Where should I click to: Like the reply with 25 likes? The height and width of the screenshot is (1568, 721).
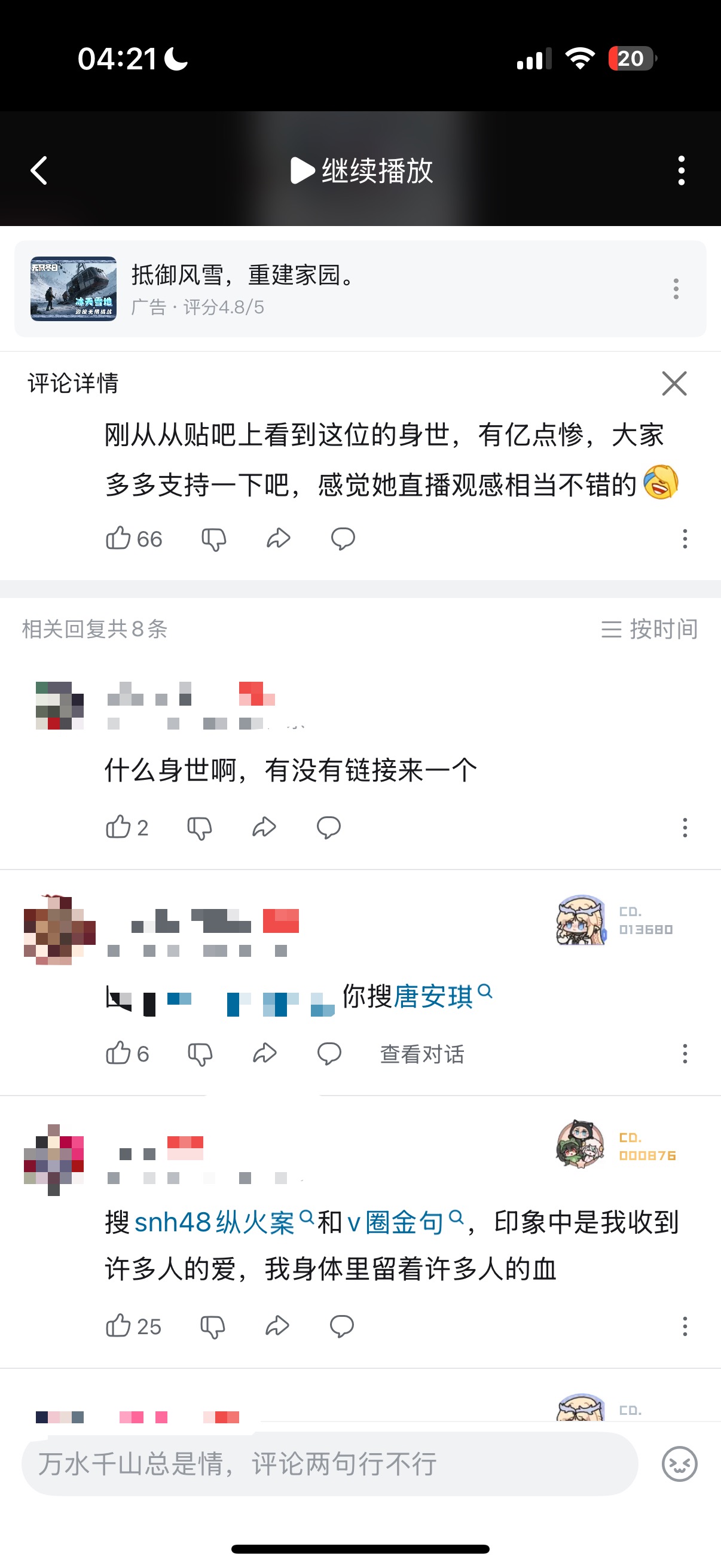coord(118,1326)
